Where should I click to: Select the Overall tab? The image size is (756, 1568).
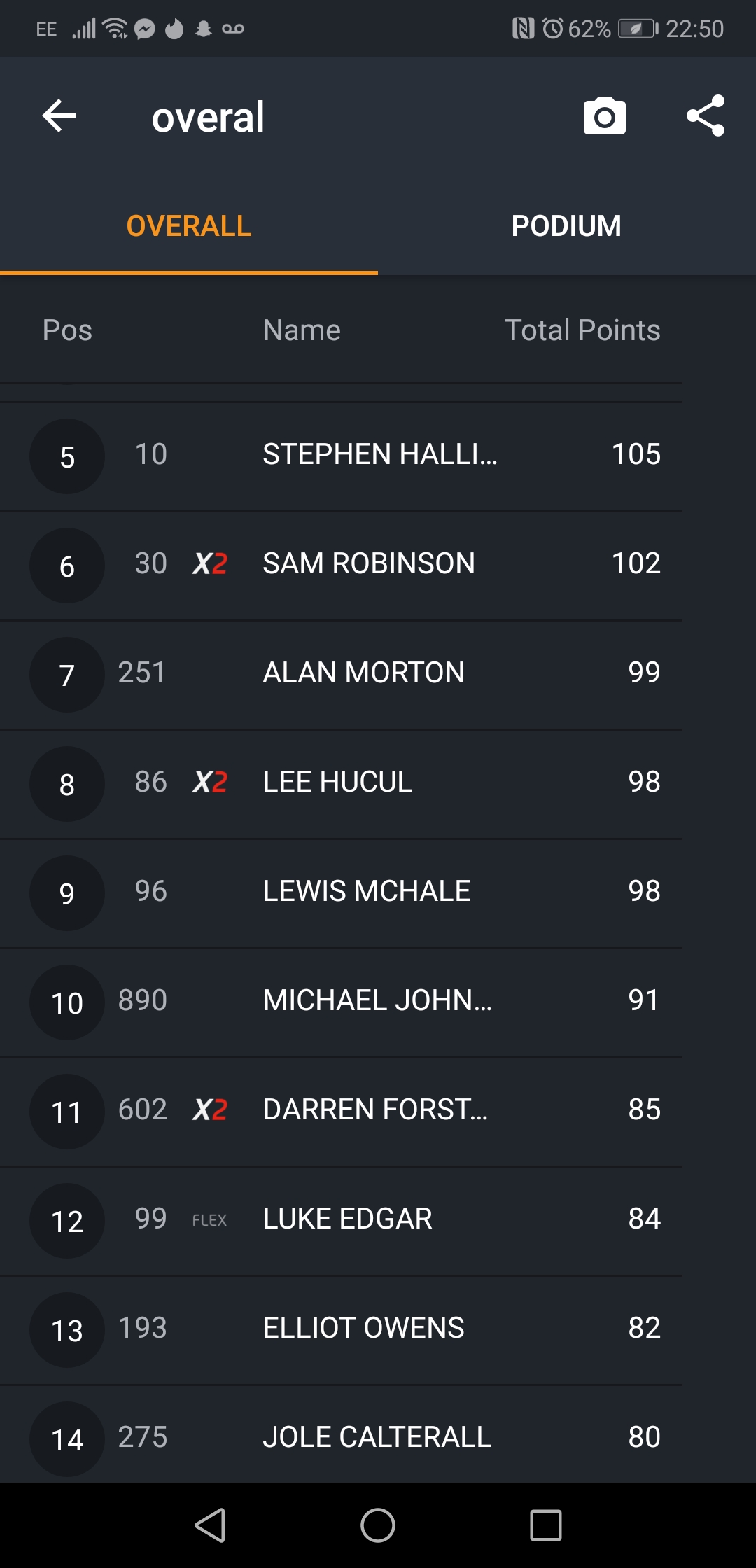coord(189,226)
